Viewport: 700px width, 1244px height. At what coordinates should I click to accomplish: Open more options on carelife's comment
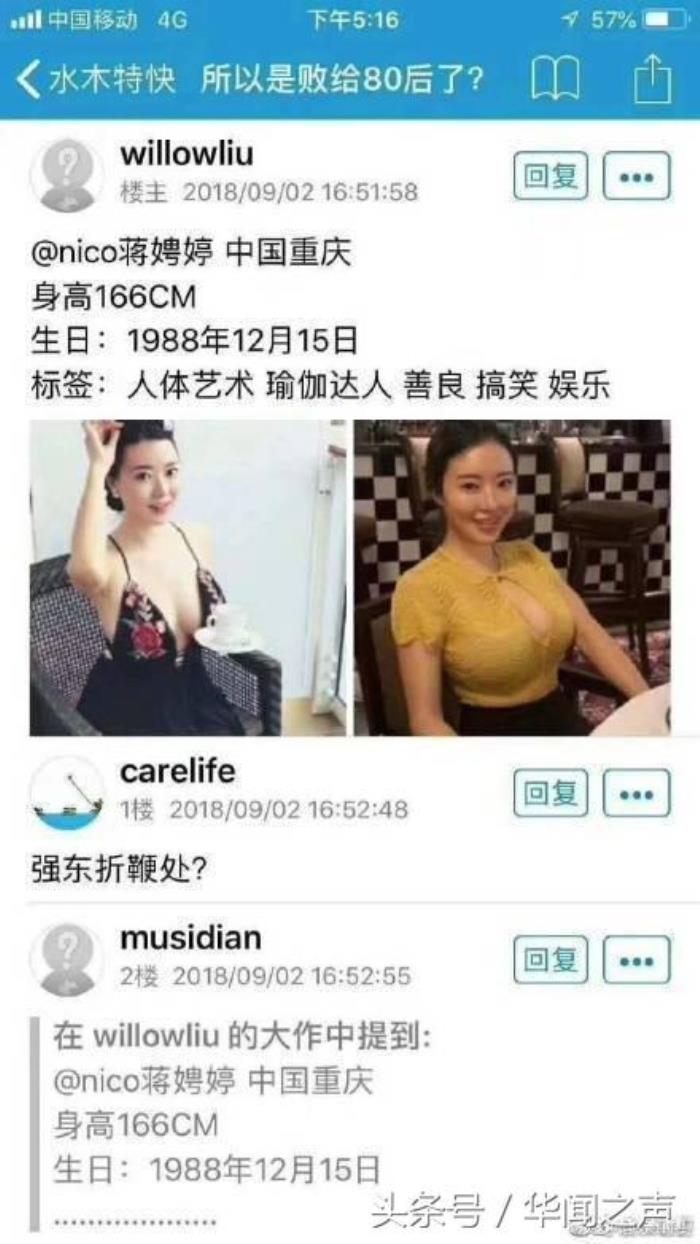point(636,793)
